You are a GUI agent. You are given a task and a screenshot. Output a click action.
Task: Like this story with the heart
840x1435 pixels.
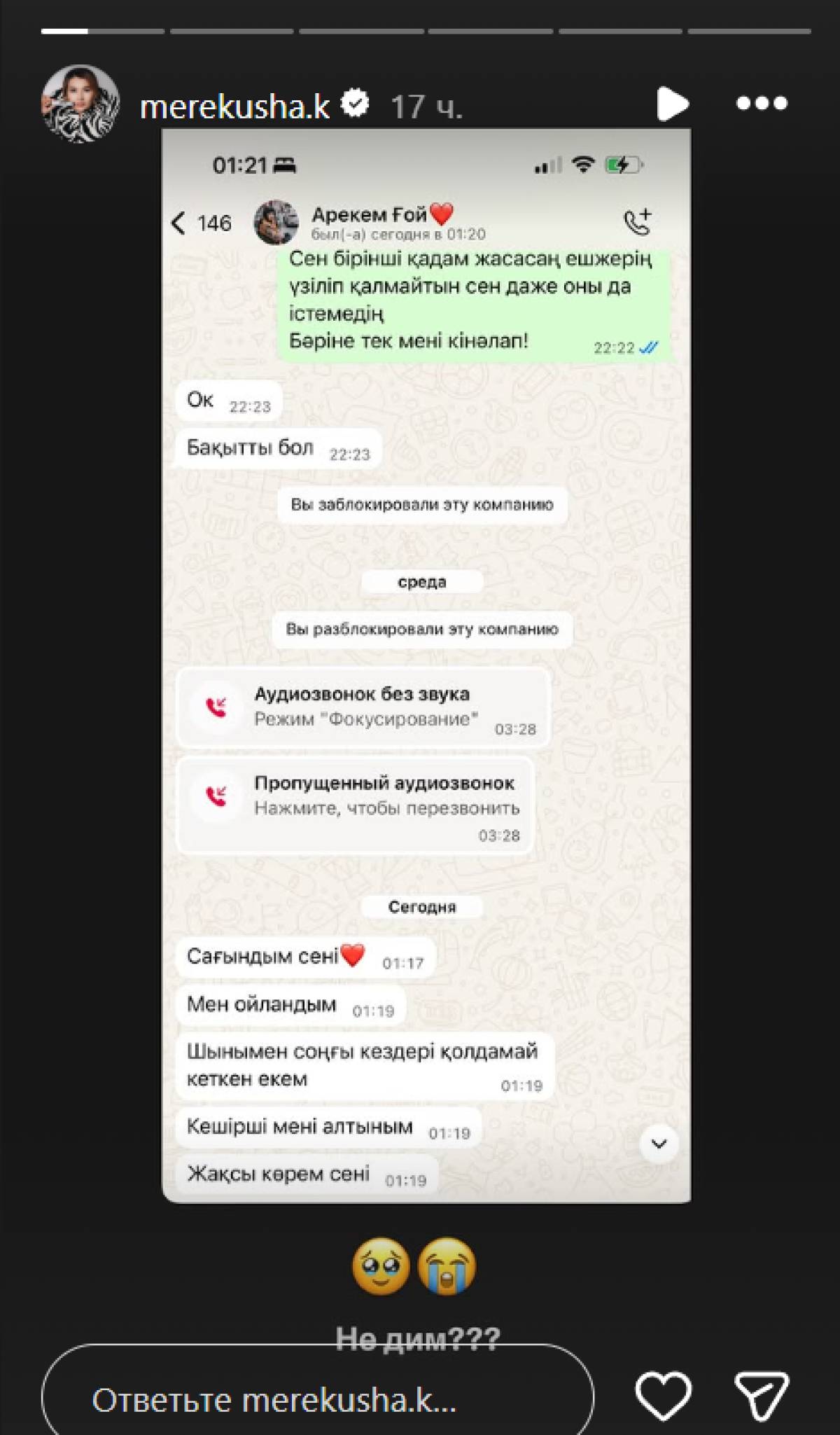click(663, 1395)
